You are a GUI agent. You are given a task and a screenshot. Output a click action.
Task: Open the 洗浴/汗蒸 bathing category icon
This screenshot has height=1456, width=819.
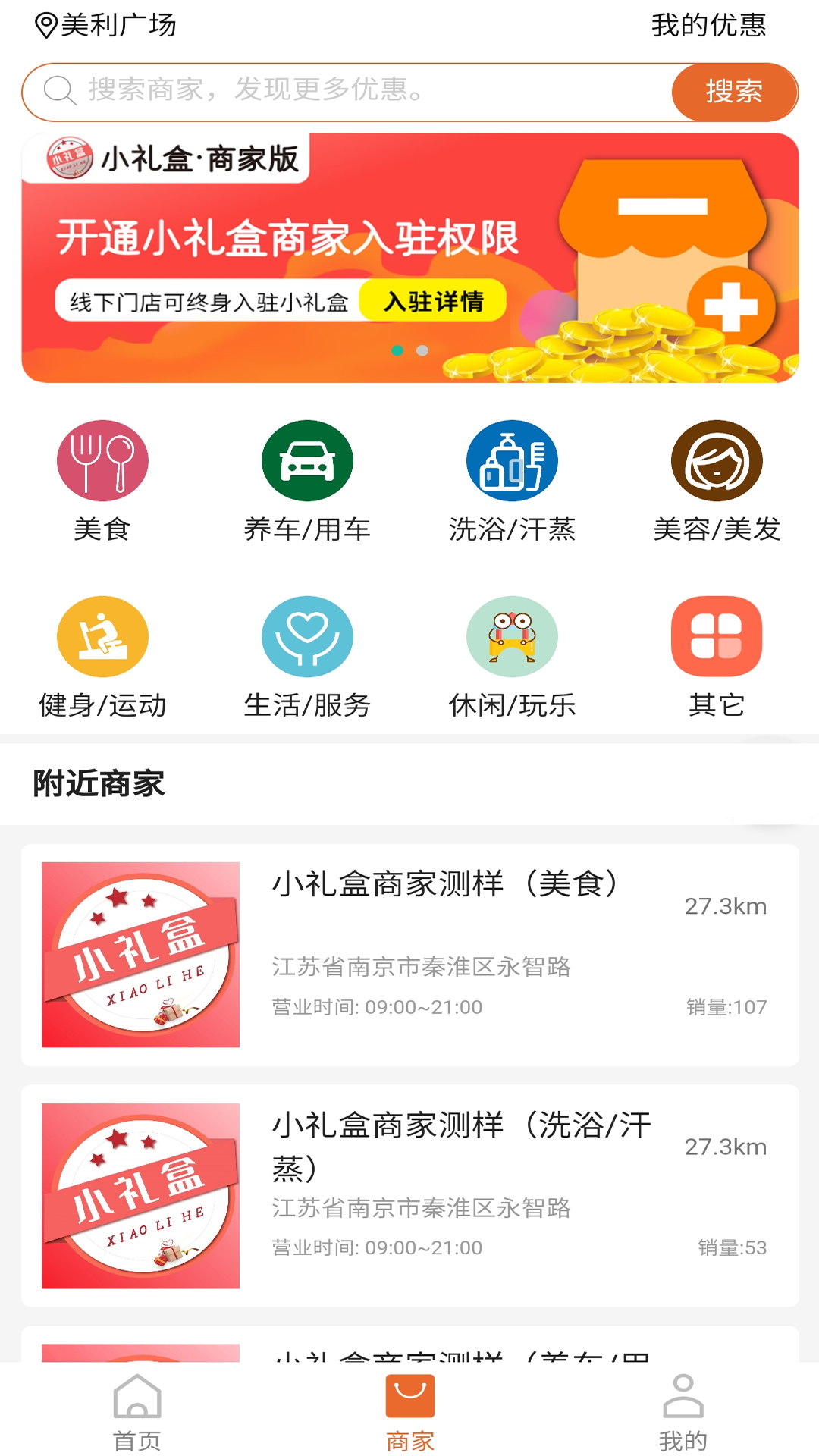[x=512, y=461]
